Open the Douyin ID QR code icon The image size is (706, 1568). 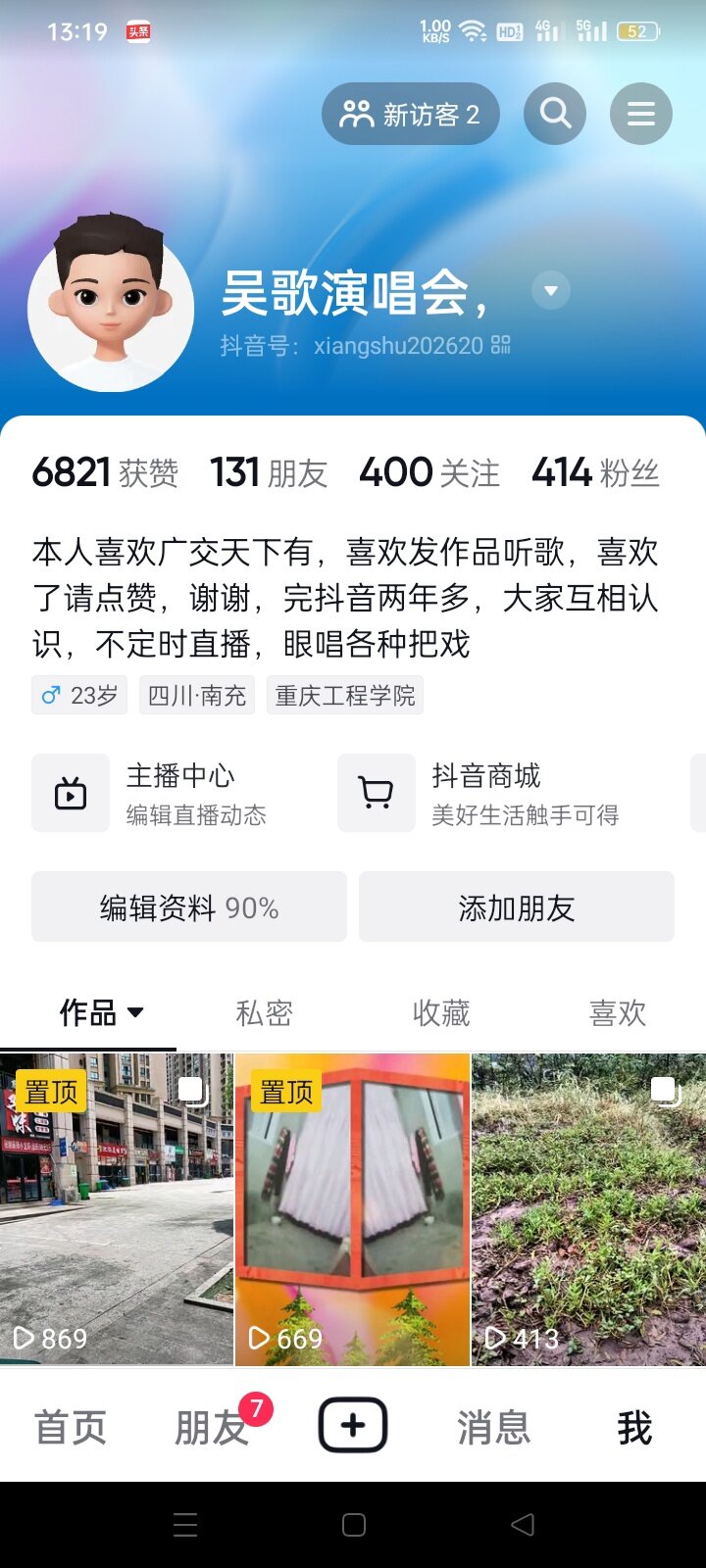[x=501, y=345]
